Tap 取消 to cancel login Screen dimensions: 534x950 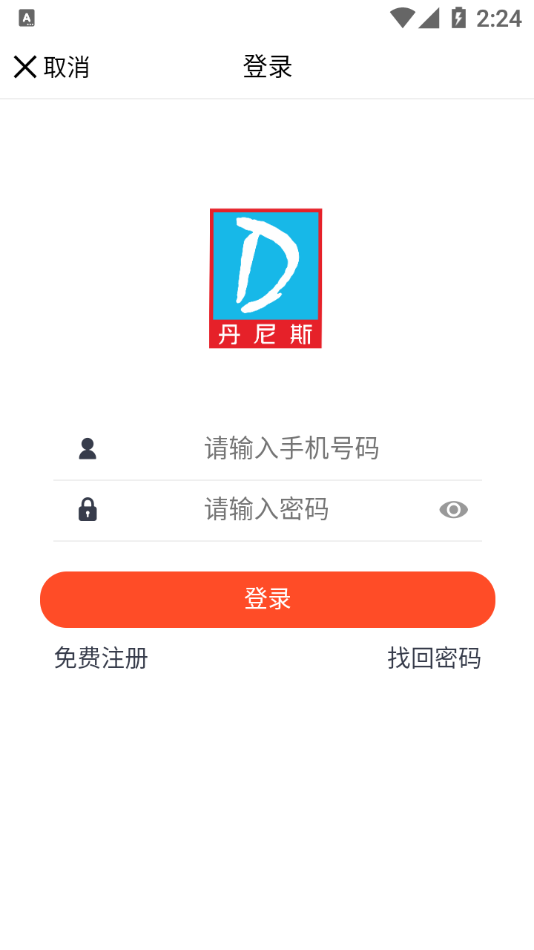pyautogui.click(x=51, y=67)
